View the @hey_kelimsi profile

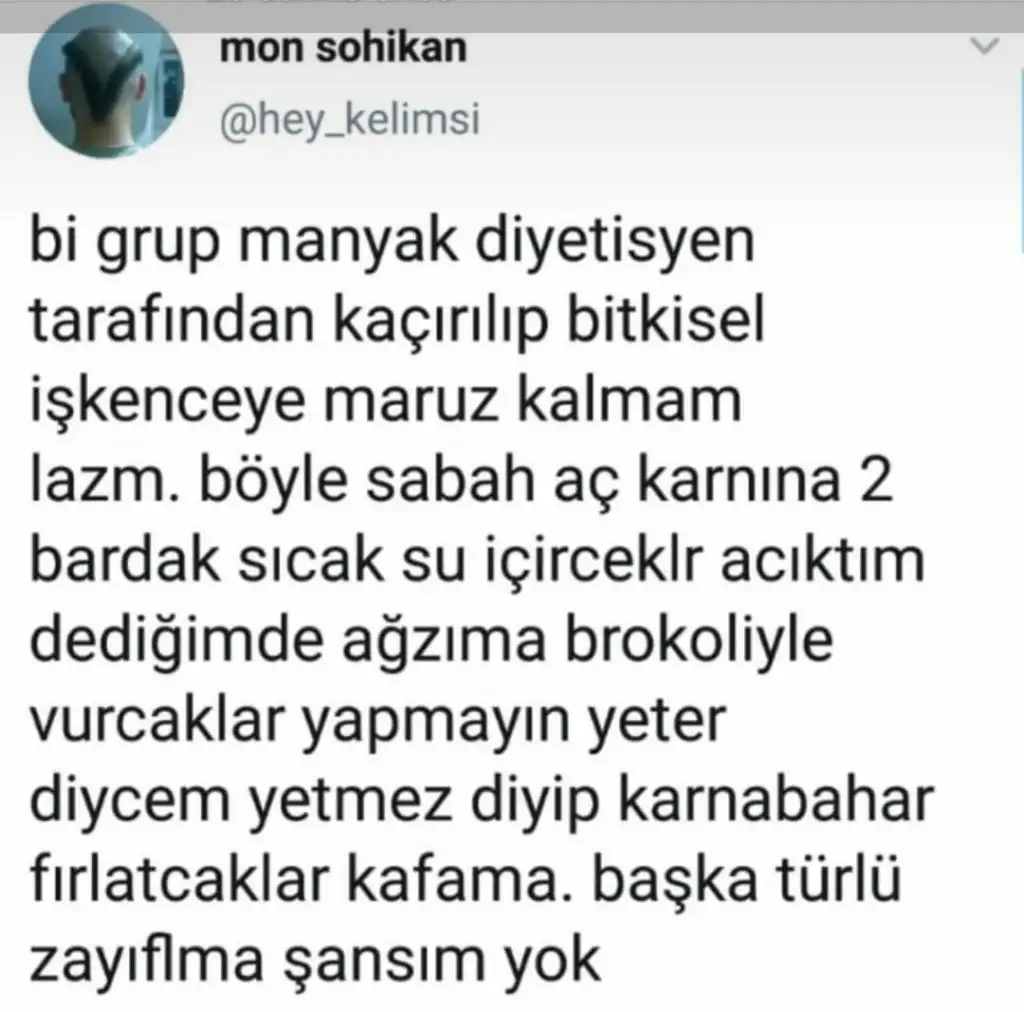coord(349,120)
